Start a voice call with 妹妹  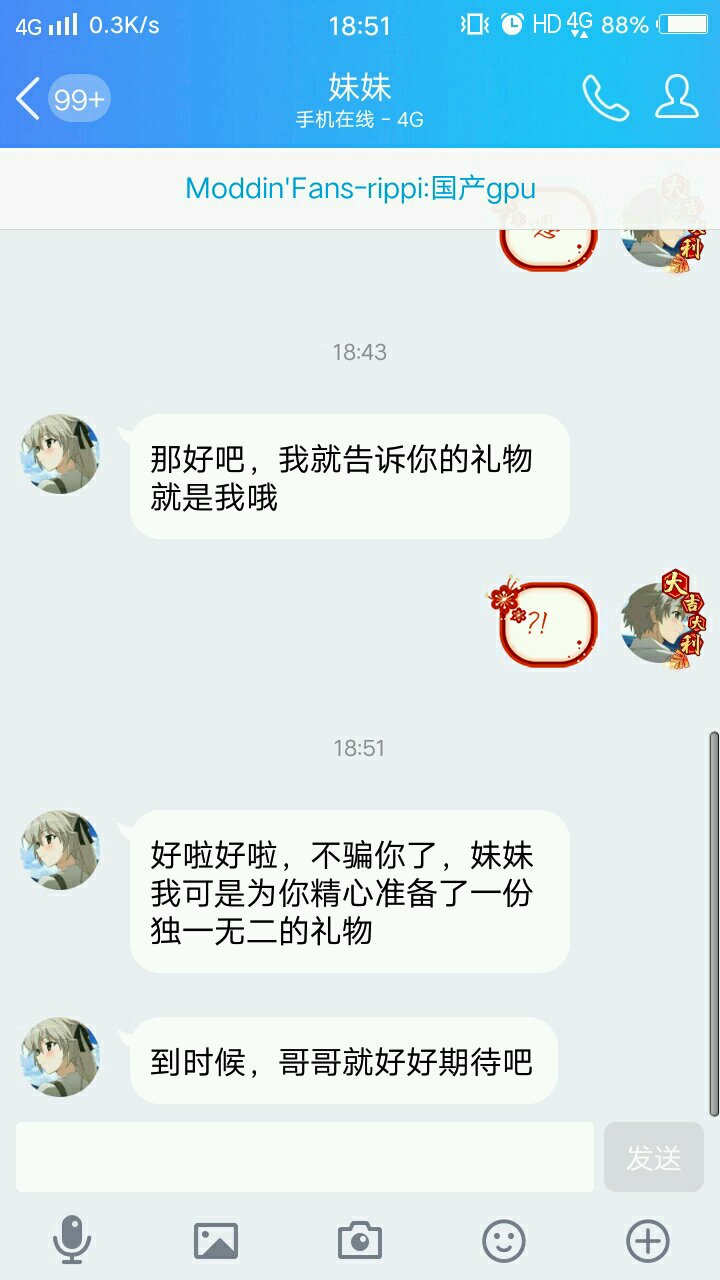pos(605,98)
